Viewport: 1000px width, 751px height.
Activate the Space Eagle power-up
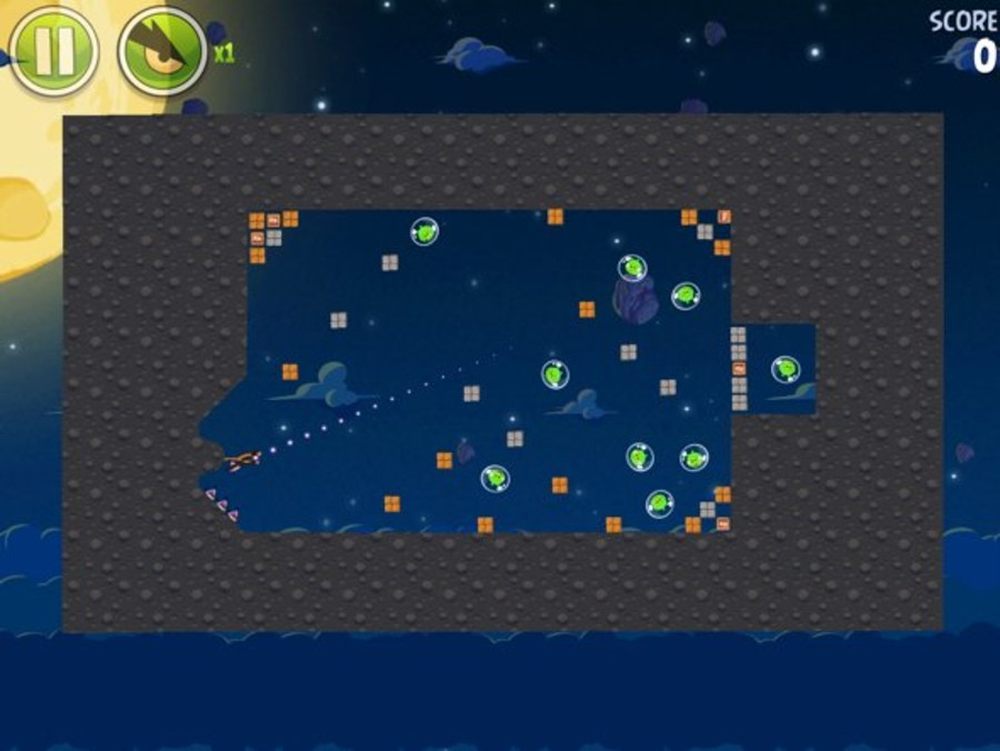coord(162,51)
